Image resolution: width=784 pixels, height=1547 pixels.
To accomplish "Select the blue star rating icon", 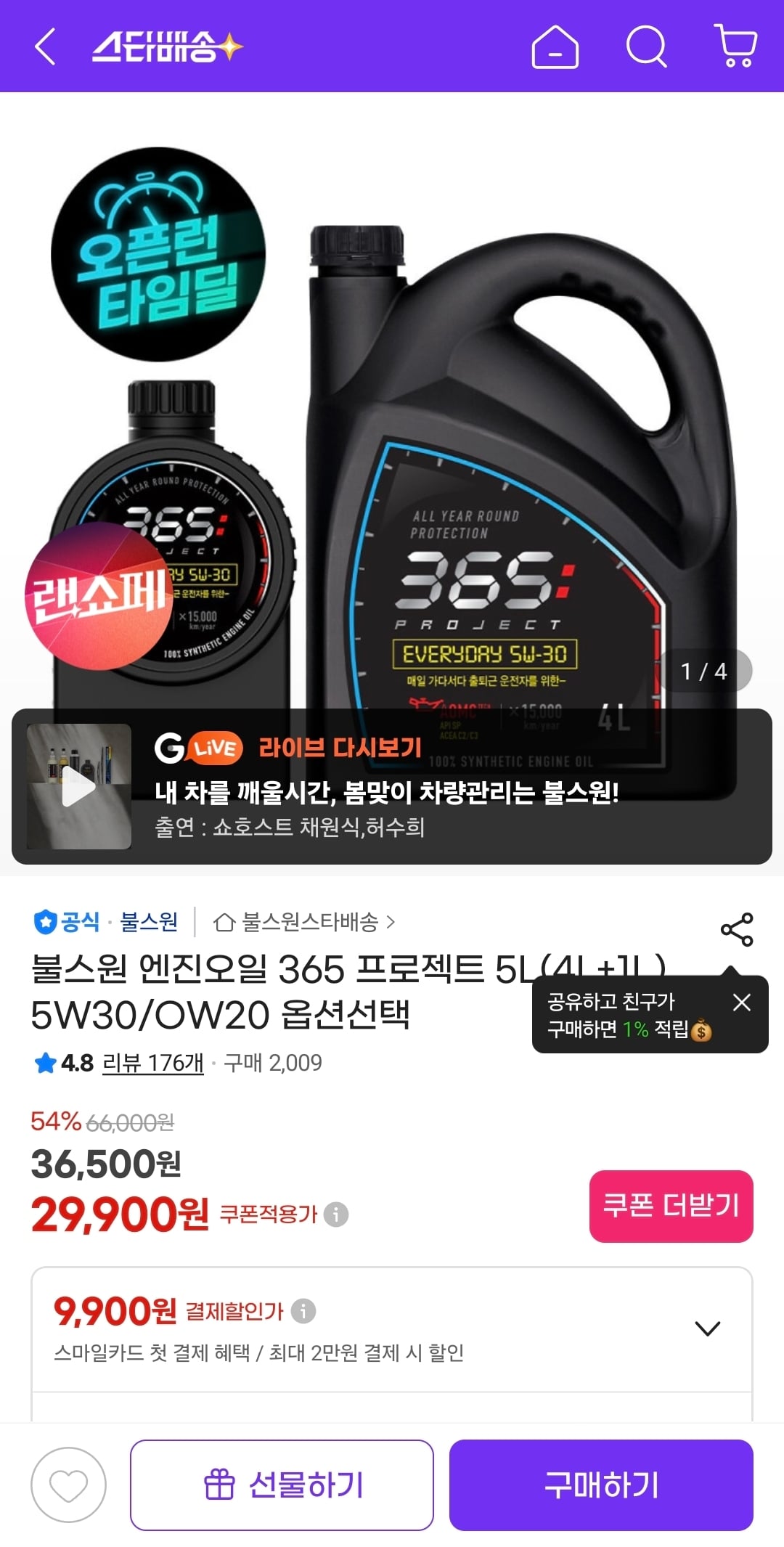I will (45, 1062).
